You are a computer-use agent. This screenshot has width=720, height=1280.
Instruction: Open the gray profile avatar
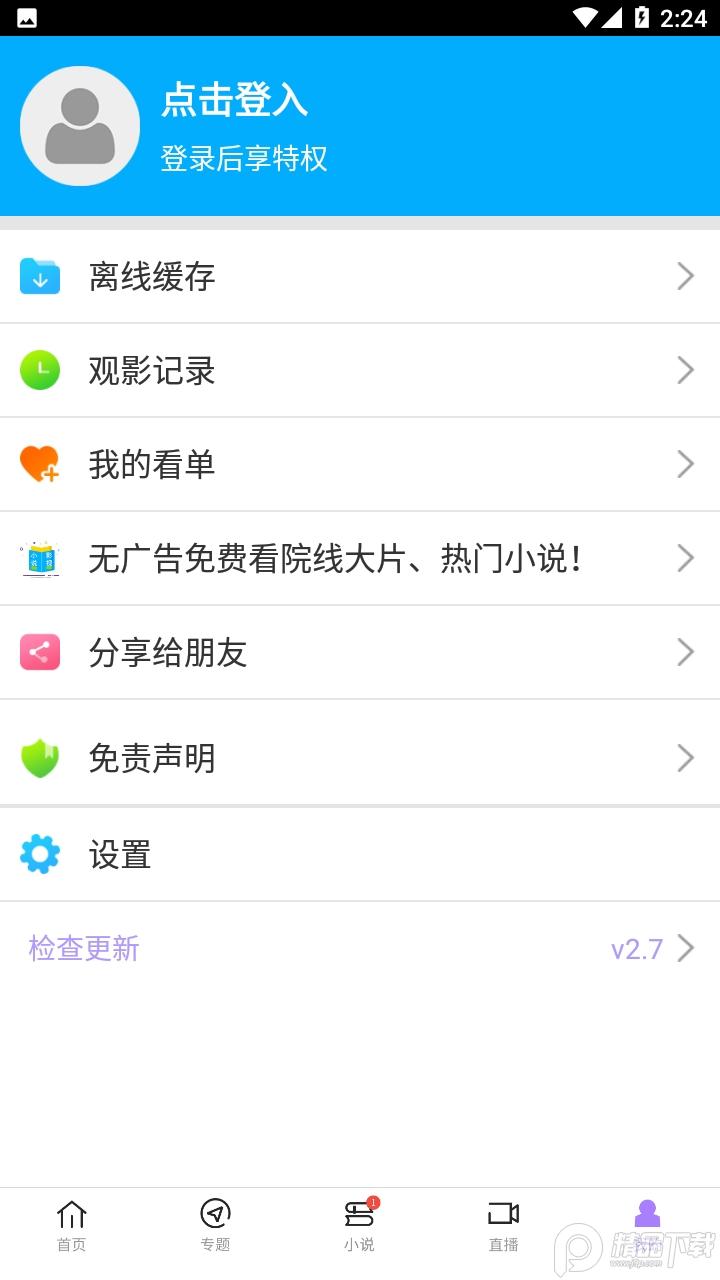[x=80, y=126]
